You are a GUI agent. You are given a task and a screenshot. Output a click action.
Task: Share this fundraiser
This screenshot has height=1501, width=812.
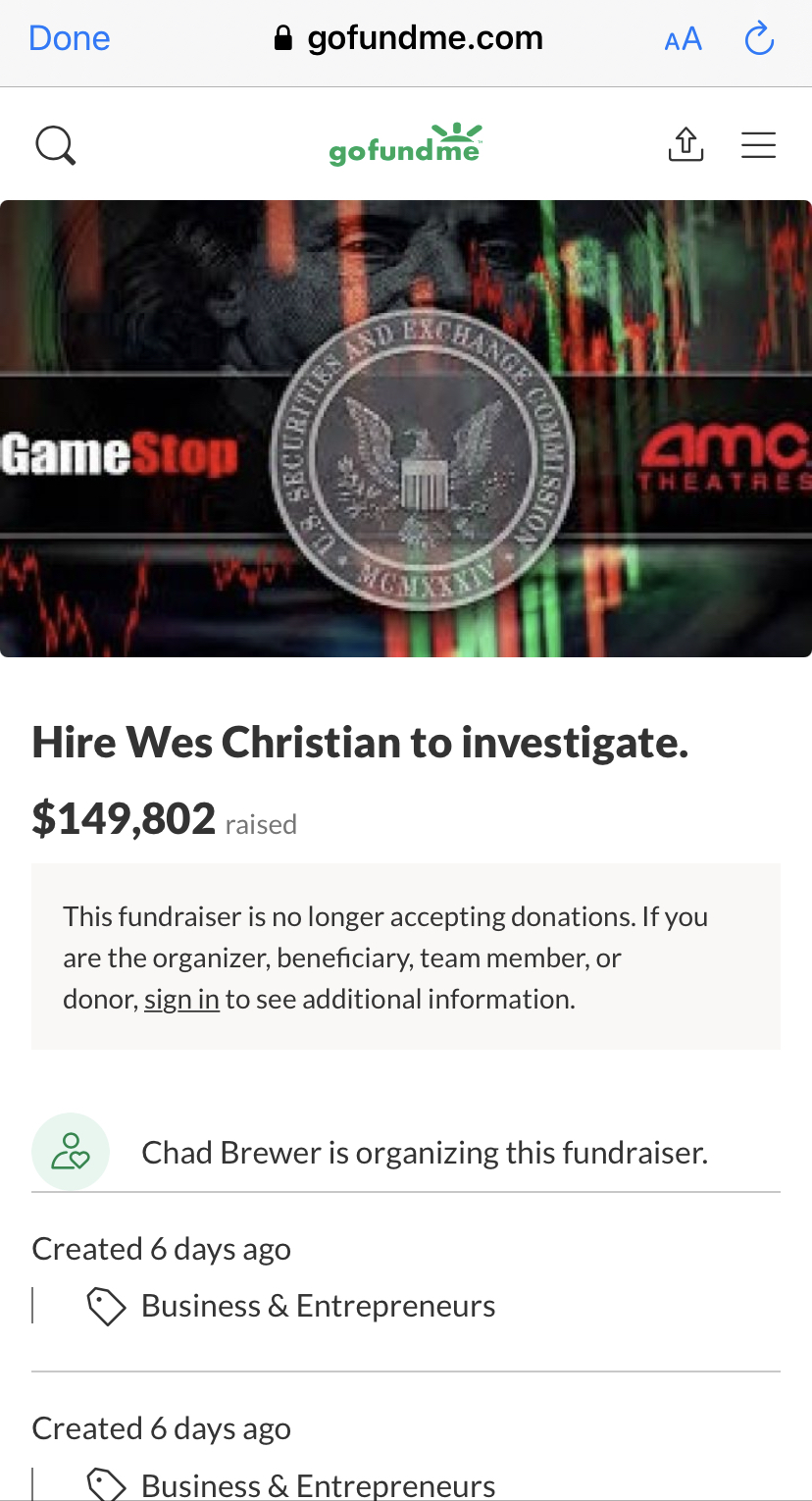(x=685, y=145)
